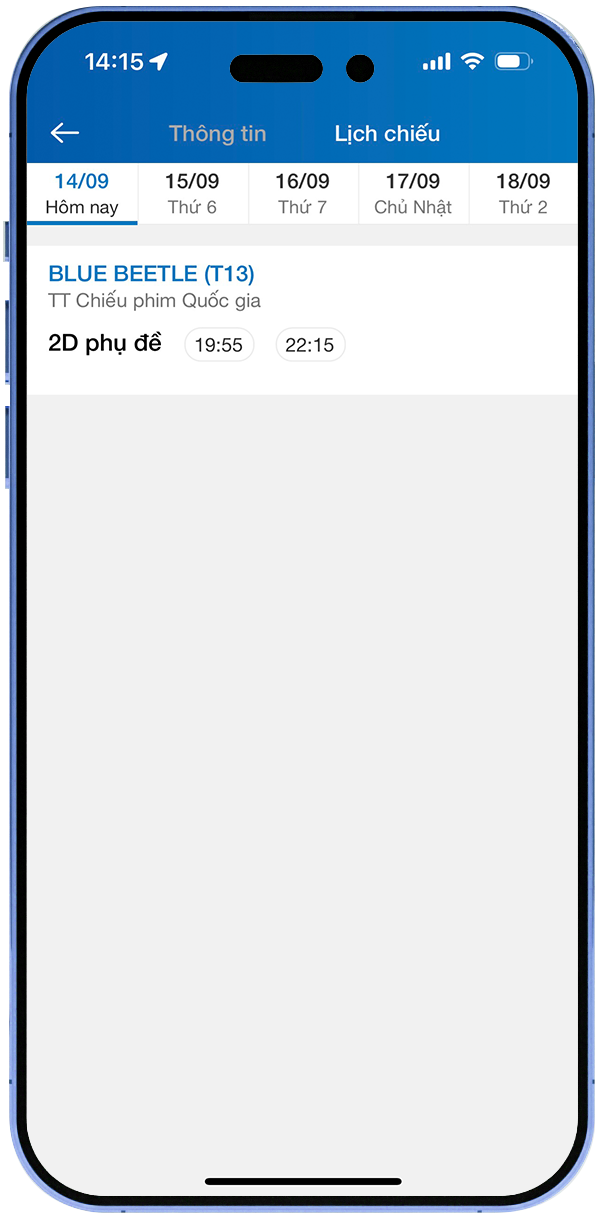The image size is (605, 1219).
Task: Switch to the Thông tin tab
Action: 217,134
